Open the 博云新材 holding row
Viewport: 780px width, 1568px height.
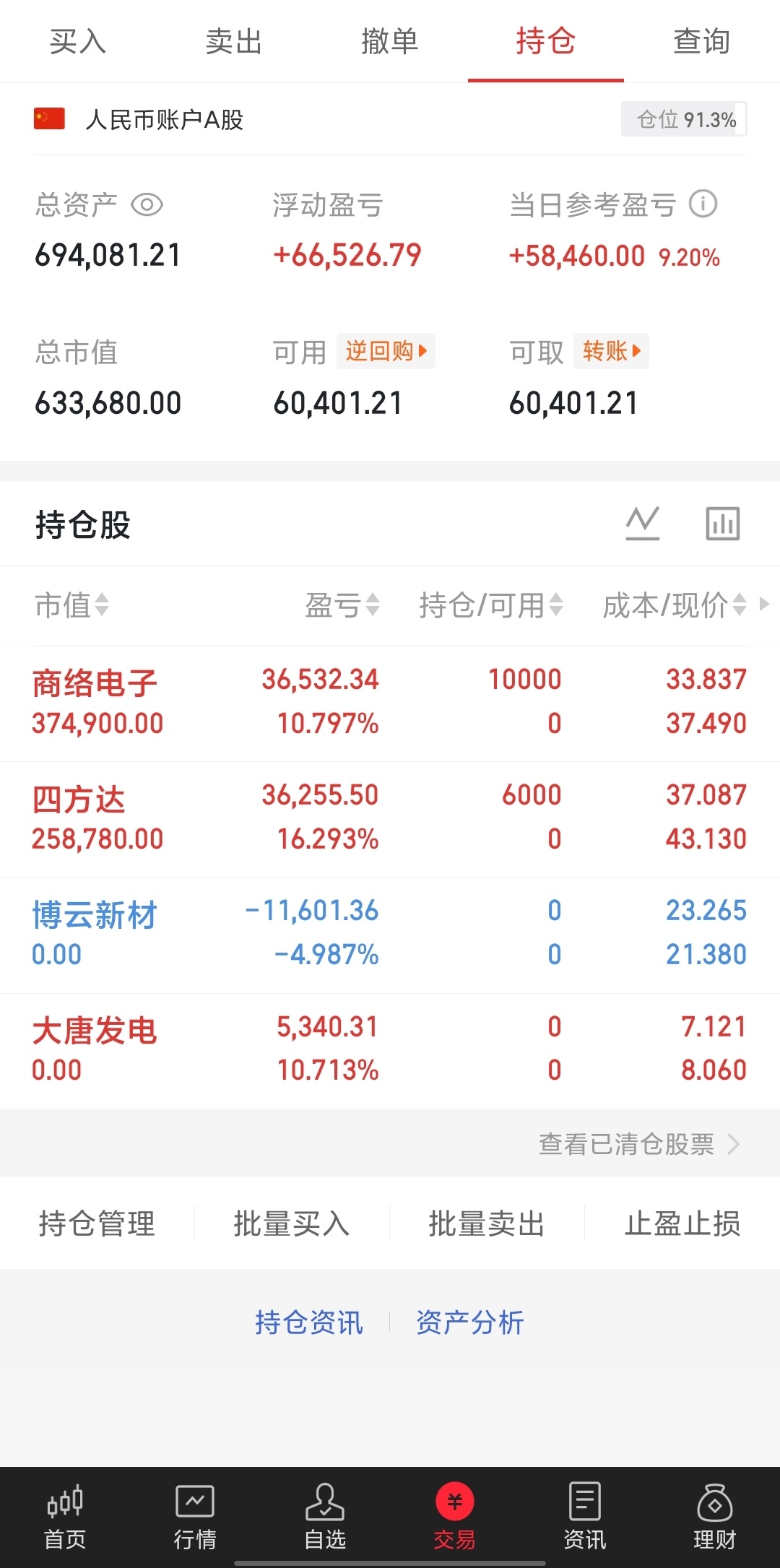click(390, 934)
